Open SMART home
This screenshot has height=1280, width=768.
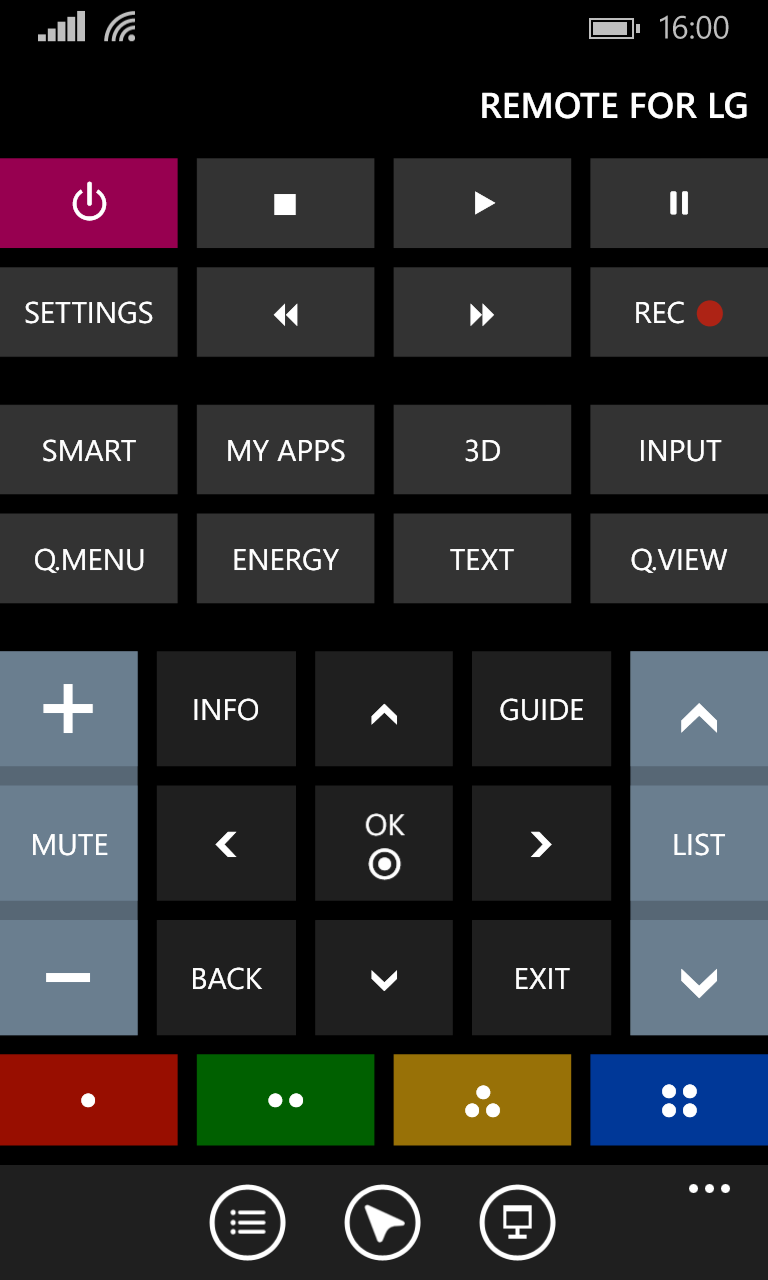click(88, 450)
